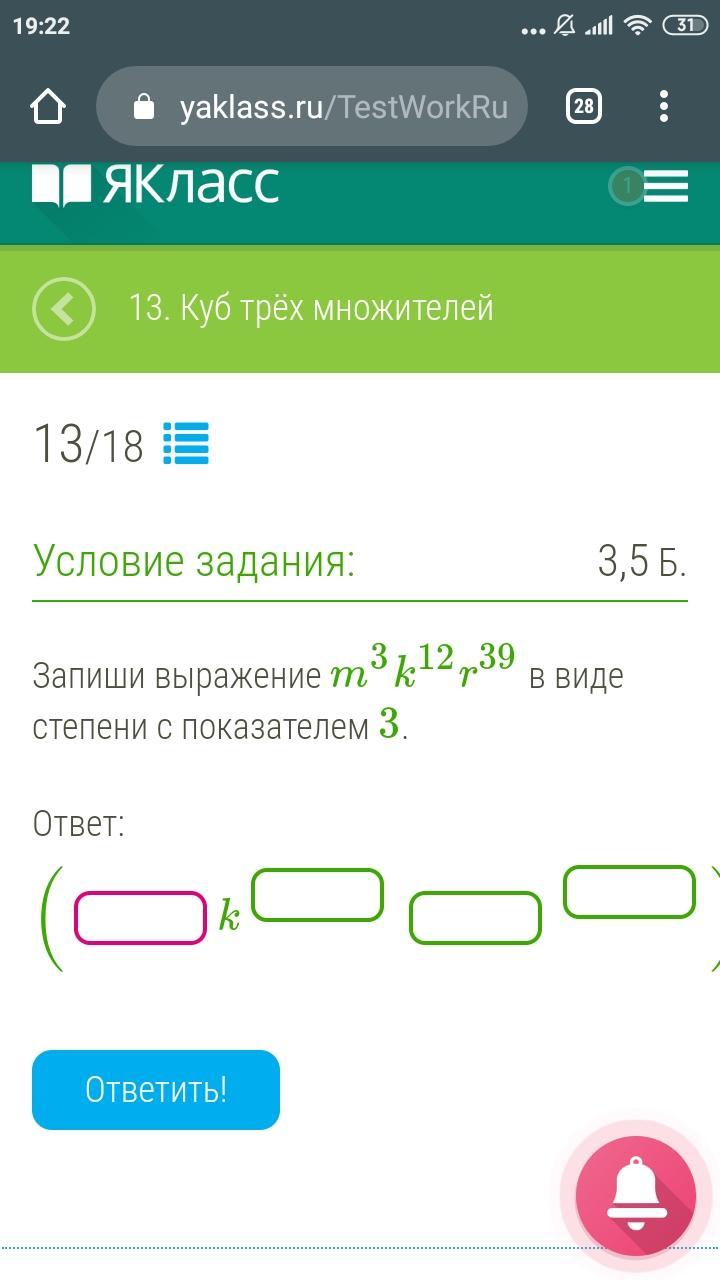Open the browser overflow menu
720x1280 pixels.
click(x=664, y=106)
